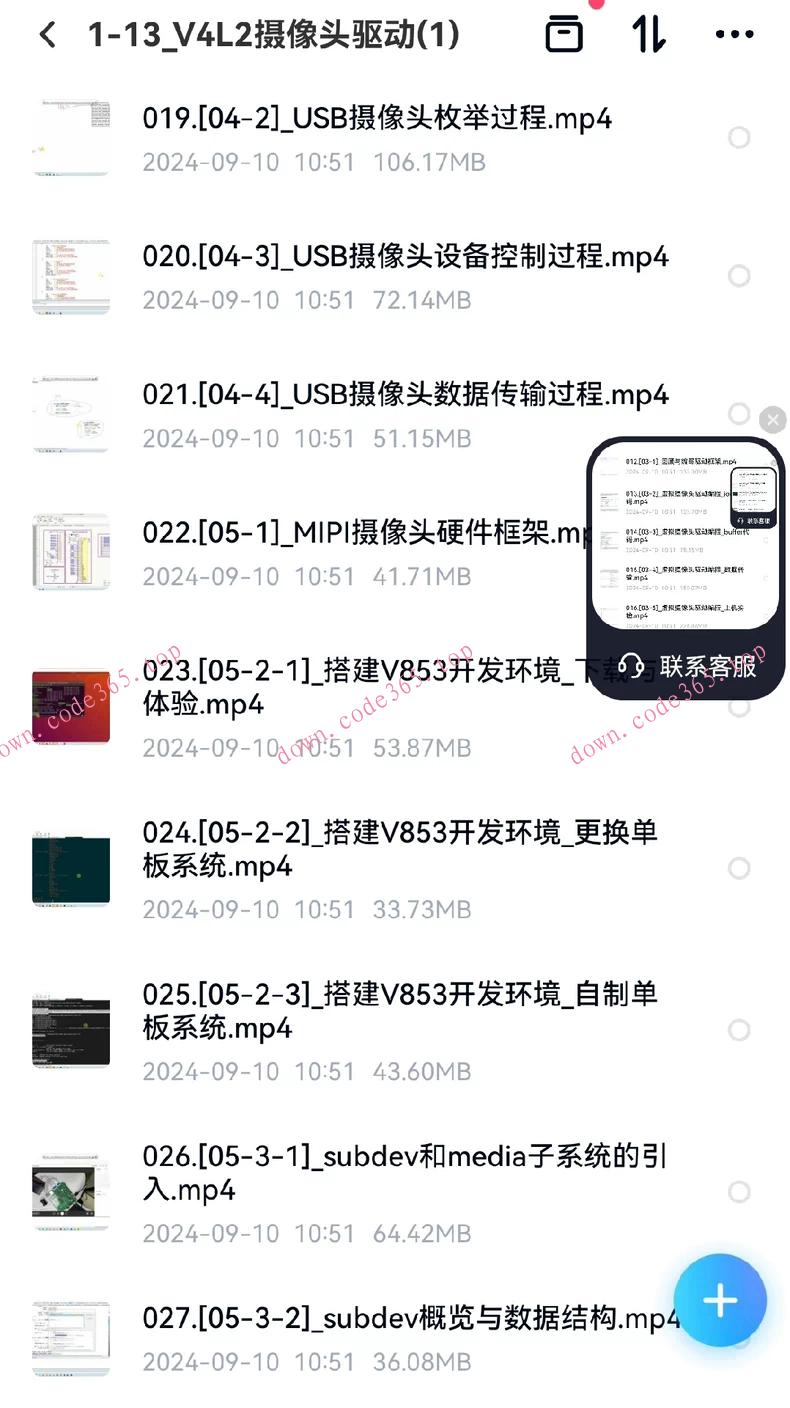This screenshot has height=1408, width=790.
Task: Tap the blue plus floating action button
Action: [719, 1300]
